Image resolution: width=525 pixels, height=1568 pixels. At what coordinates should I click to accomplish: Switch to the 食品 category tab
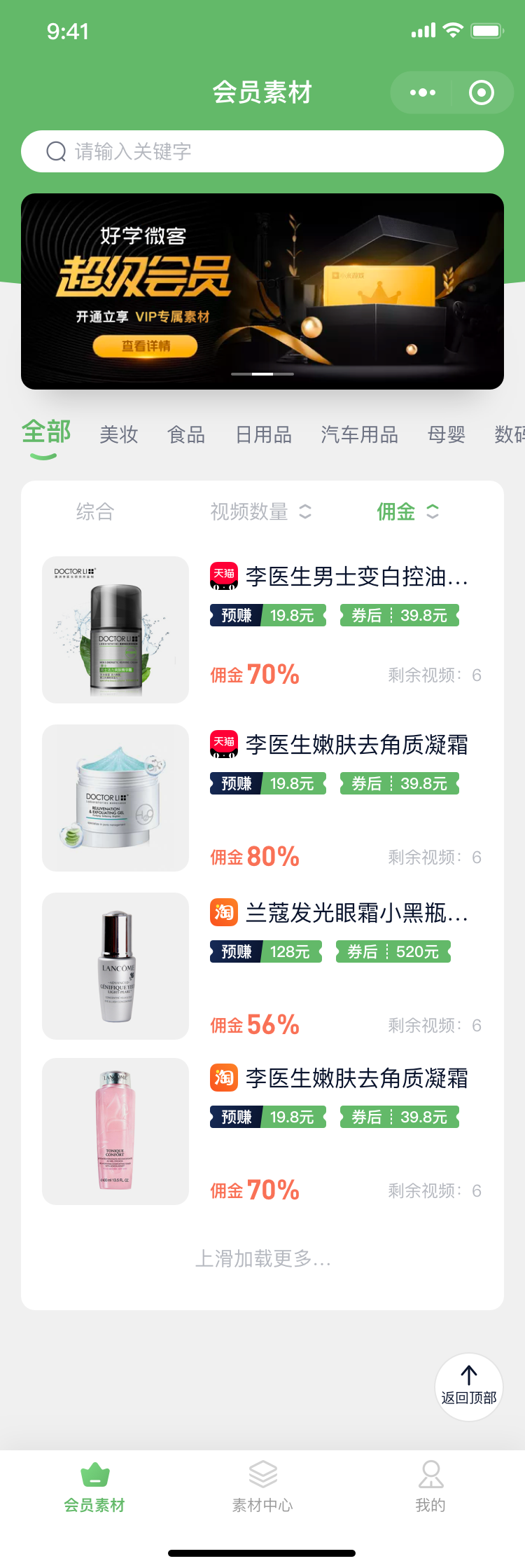[186, 435]
